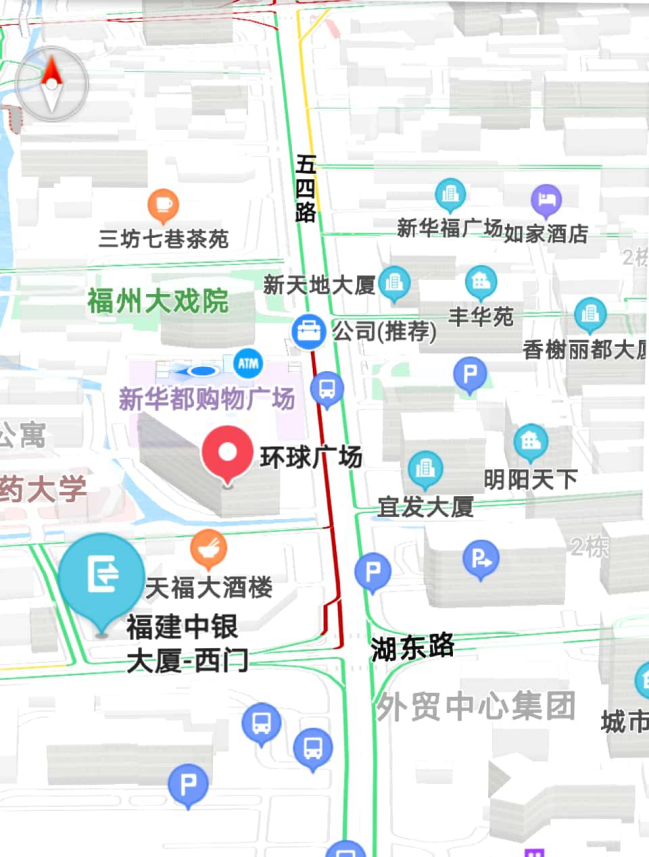Screen dimensions: 649x857
Task: Open the ATM marker near 新华都购物广场
Action: point(248,361)
